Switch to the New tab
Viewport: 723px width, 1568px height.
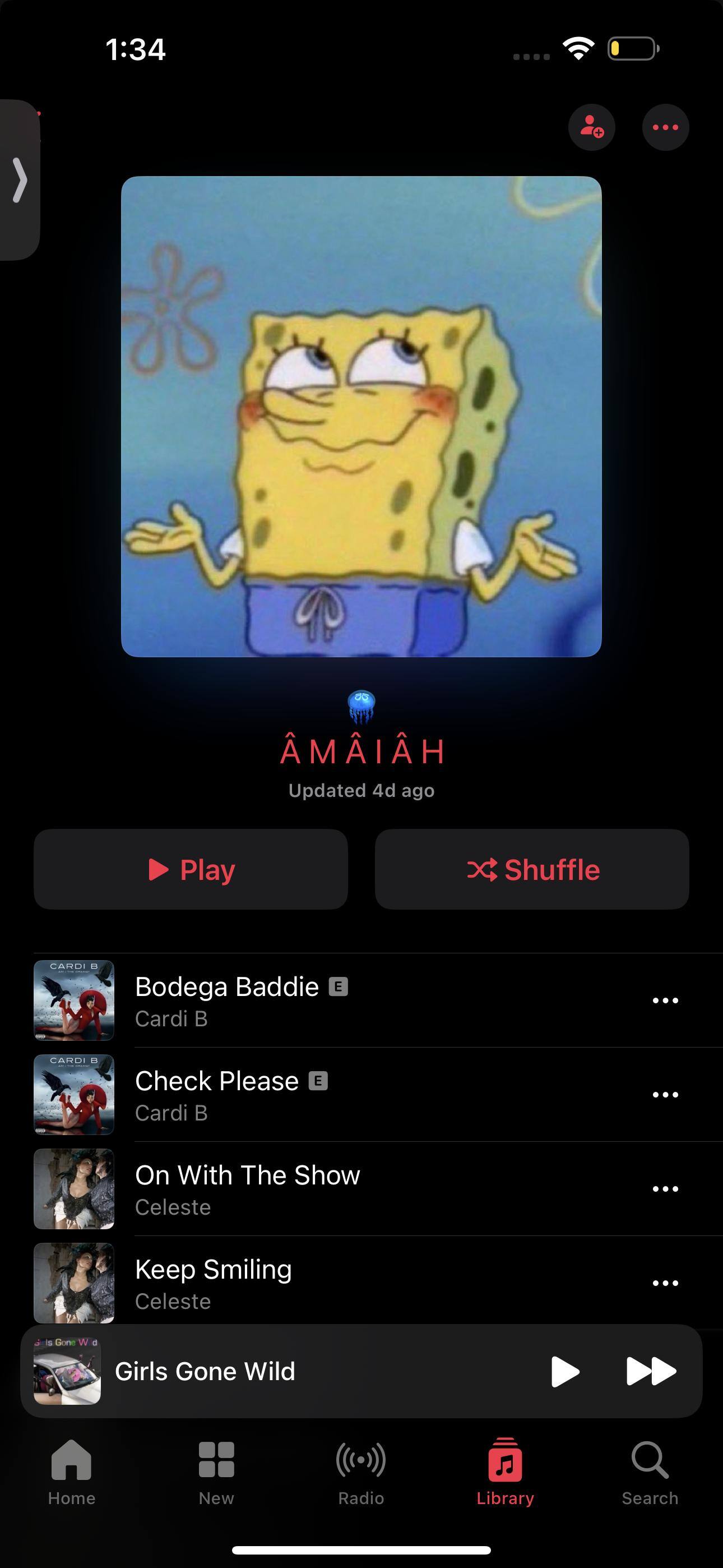tap(216, 1471)
